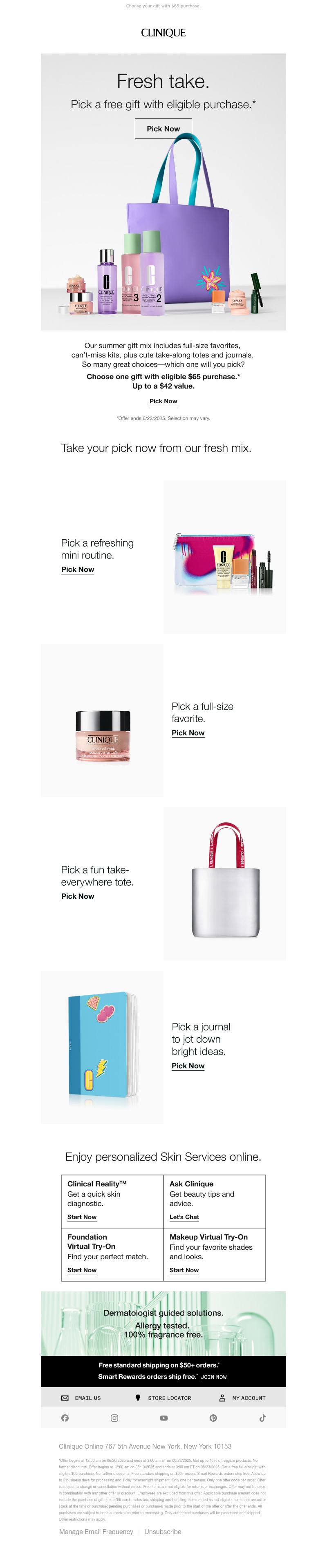
Task: Open Clinique's Pinterest page
Action: point(213,1418)
